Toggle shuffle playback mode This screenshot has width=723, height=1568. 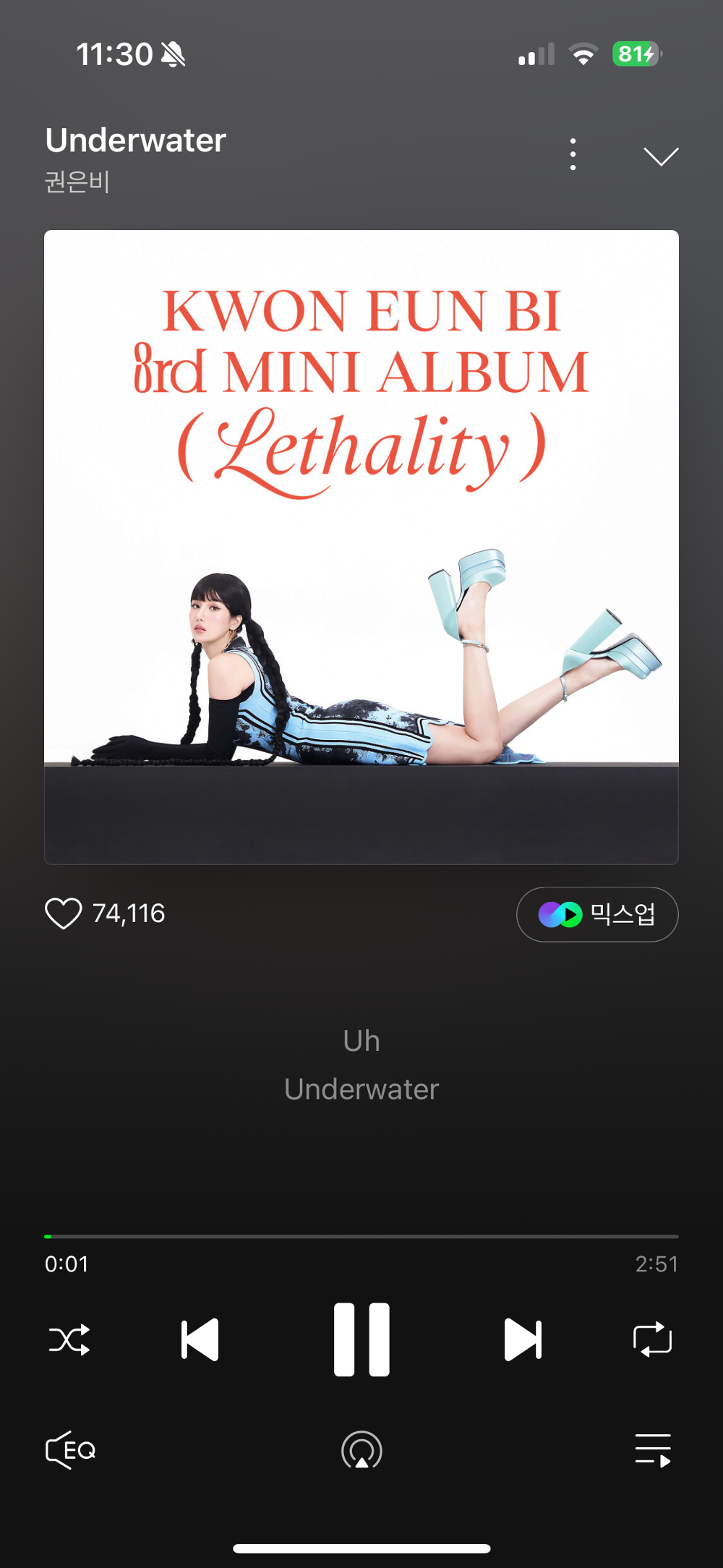click(70, 1339)
